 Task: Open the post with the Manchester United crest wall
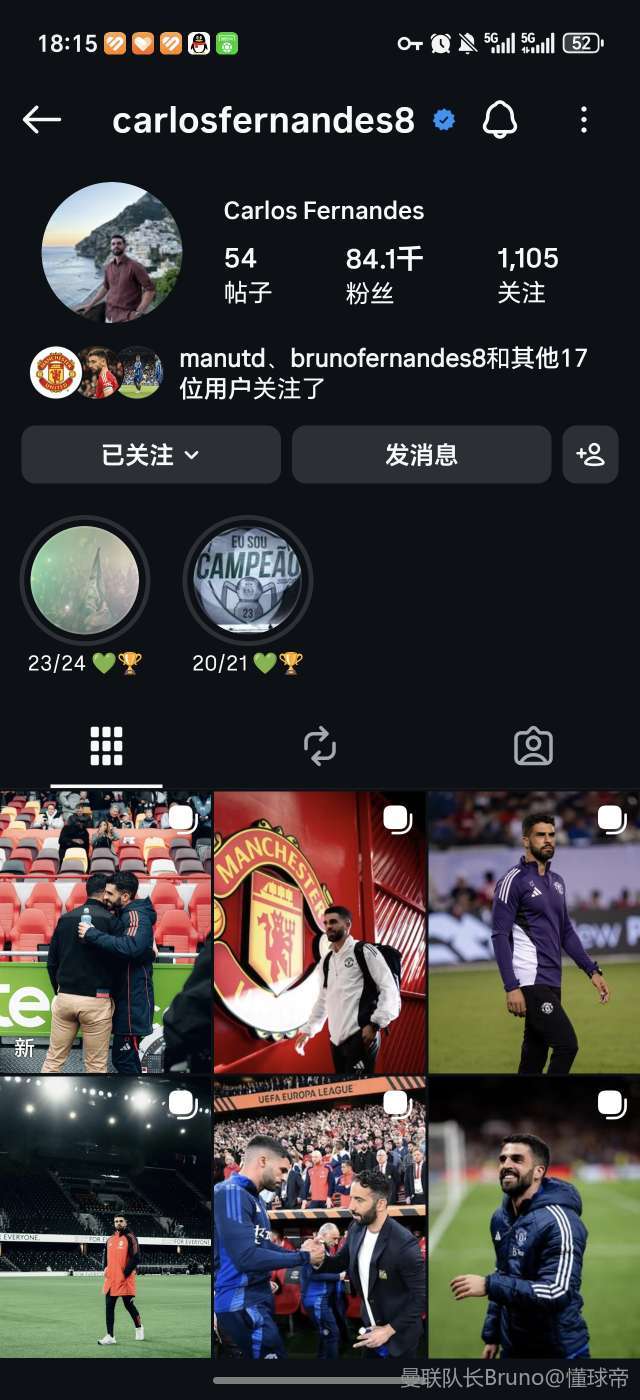[320, 932]
